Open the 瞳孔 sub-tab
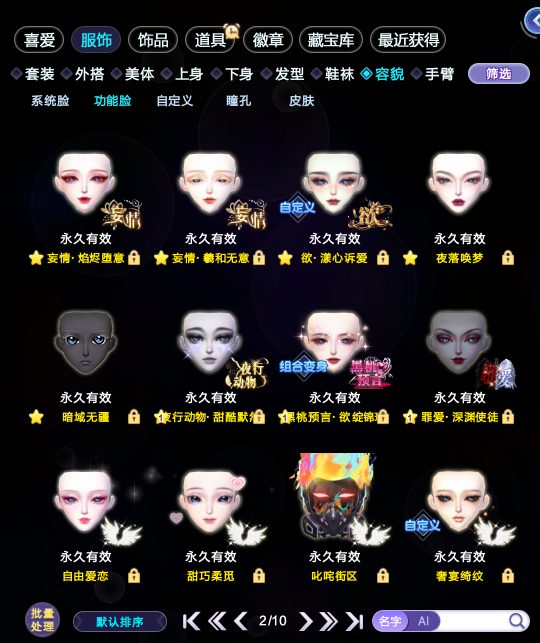Screen dimensions: 540x643 click(238, 100)
